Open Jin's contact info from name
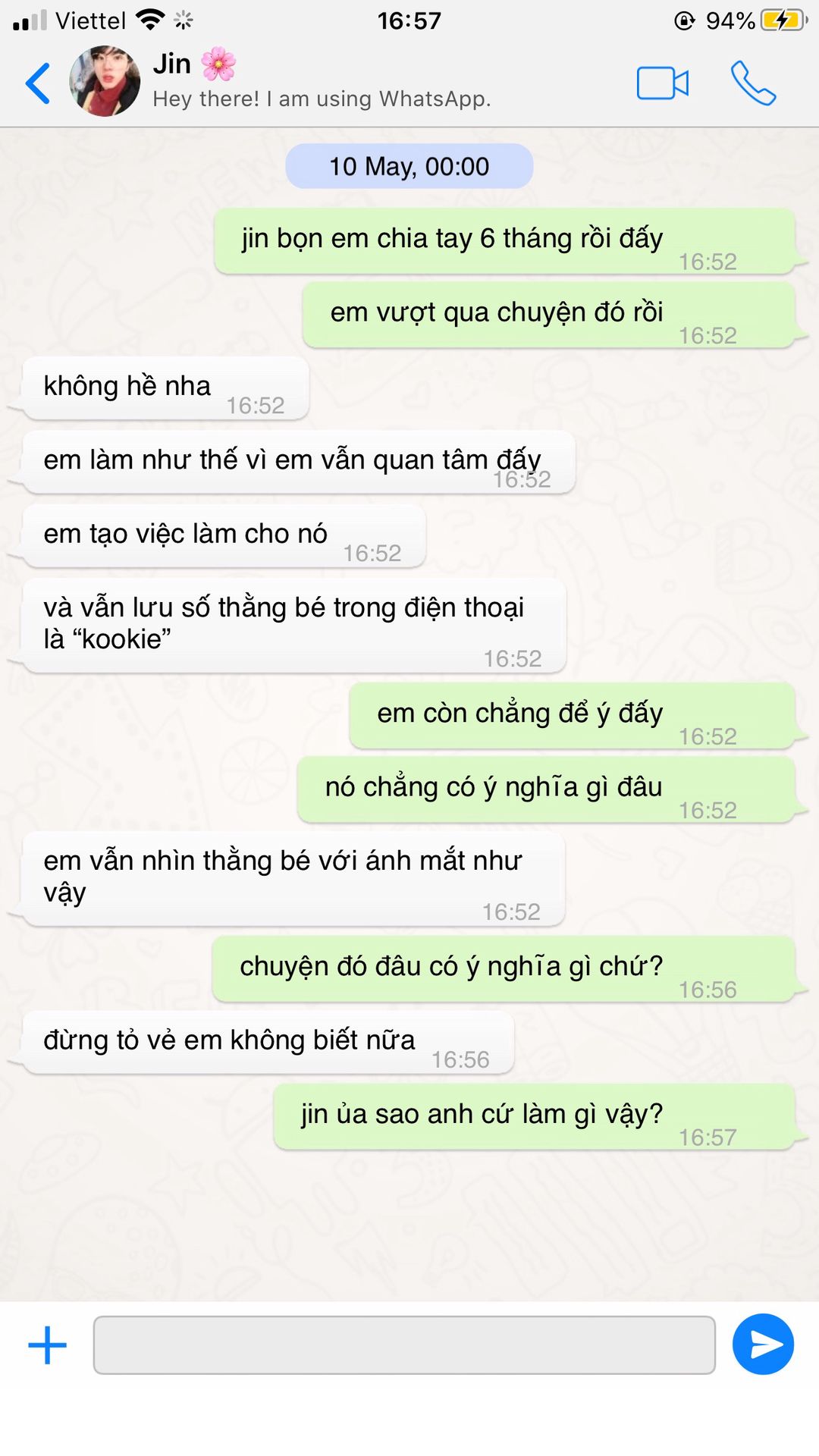This screenshot has height=1456, width=819. [172, 64]
